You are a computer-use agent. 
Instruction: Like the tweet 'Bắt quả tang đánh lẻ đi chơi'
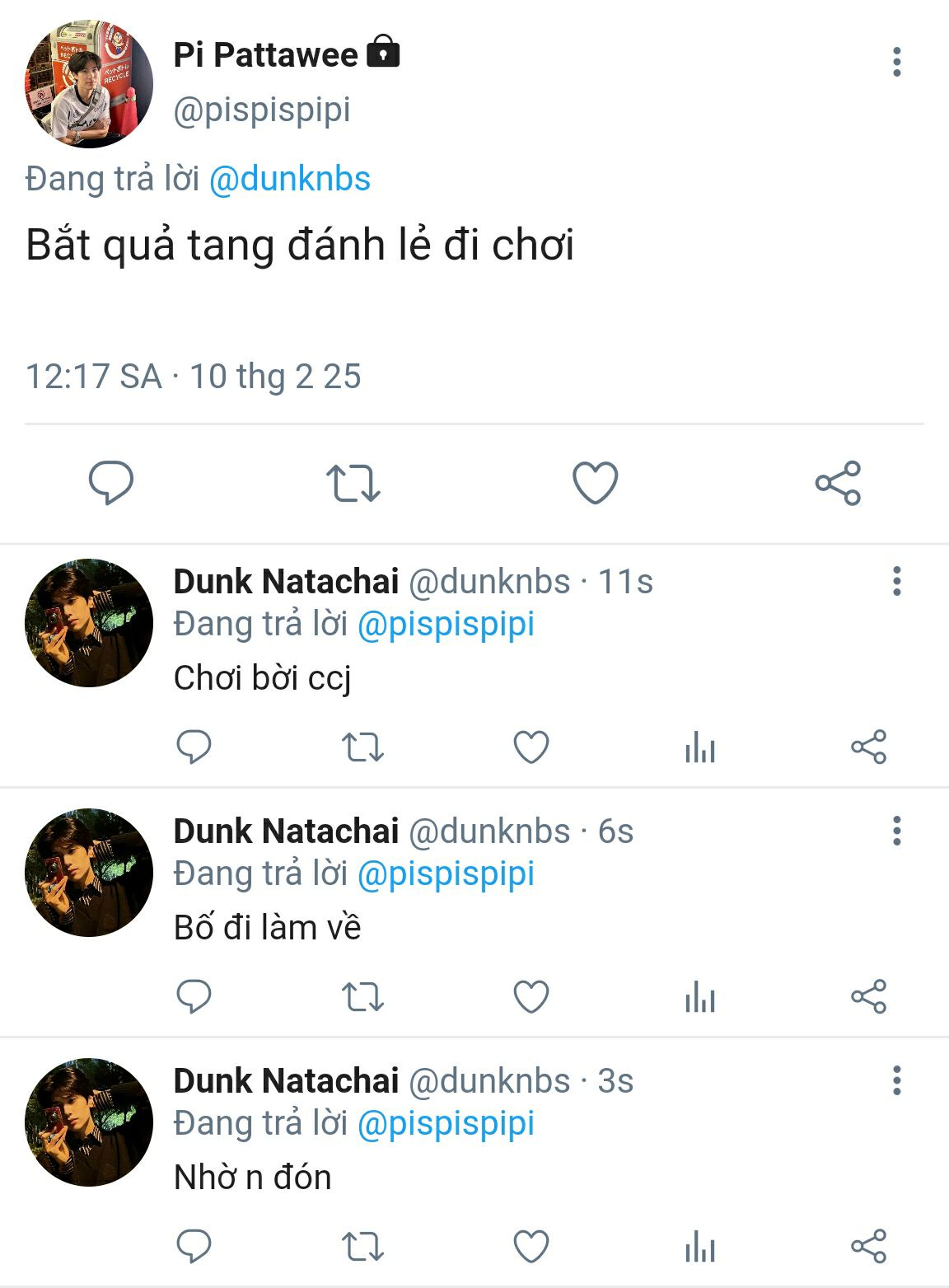coord(595,483)
